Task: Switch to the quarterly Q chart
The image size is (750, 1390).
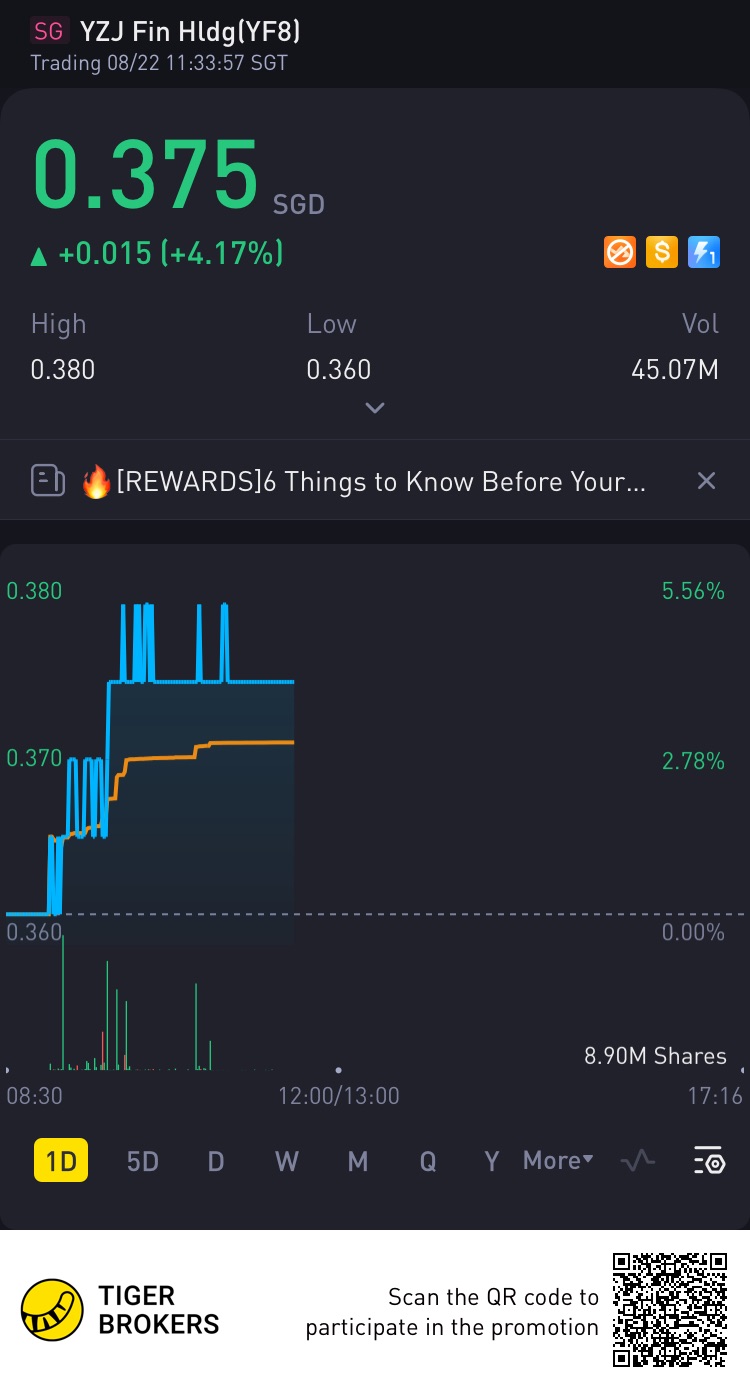Action: pos(428,1161)
